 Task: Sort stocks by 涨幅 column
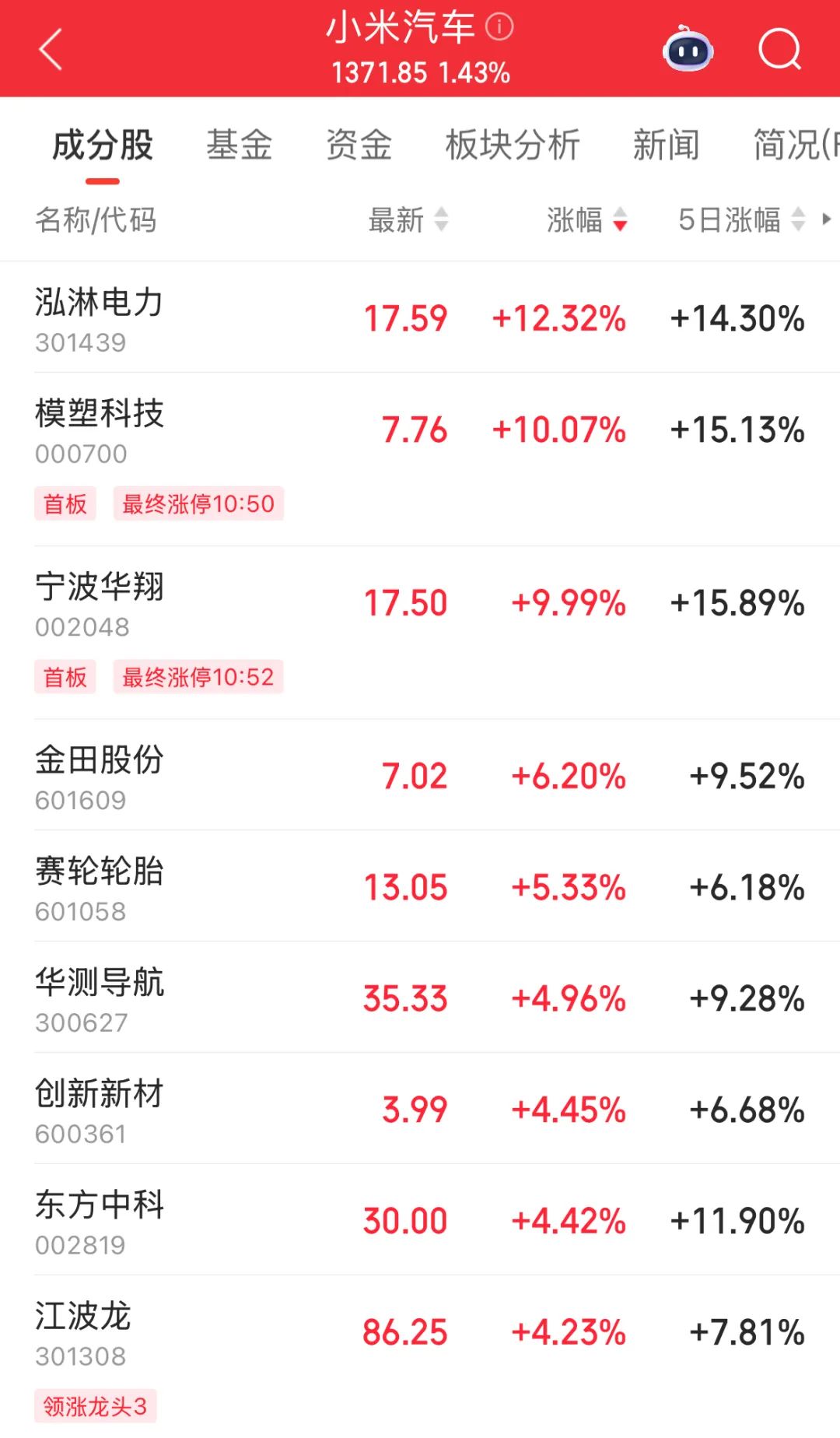click(x=586, y=220)
